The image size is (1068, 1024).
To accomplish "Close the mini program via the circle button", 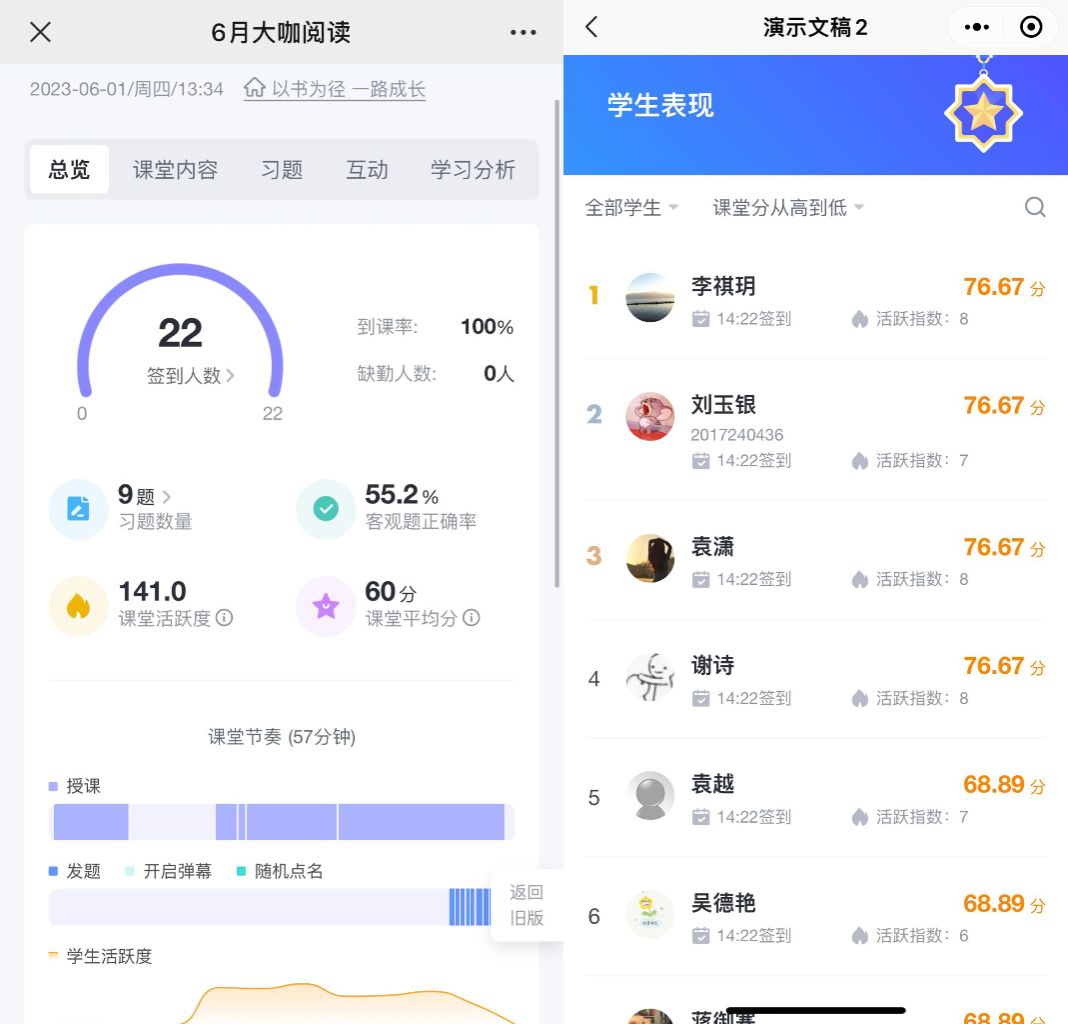I will 1031,27.
